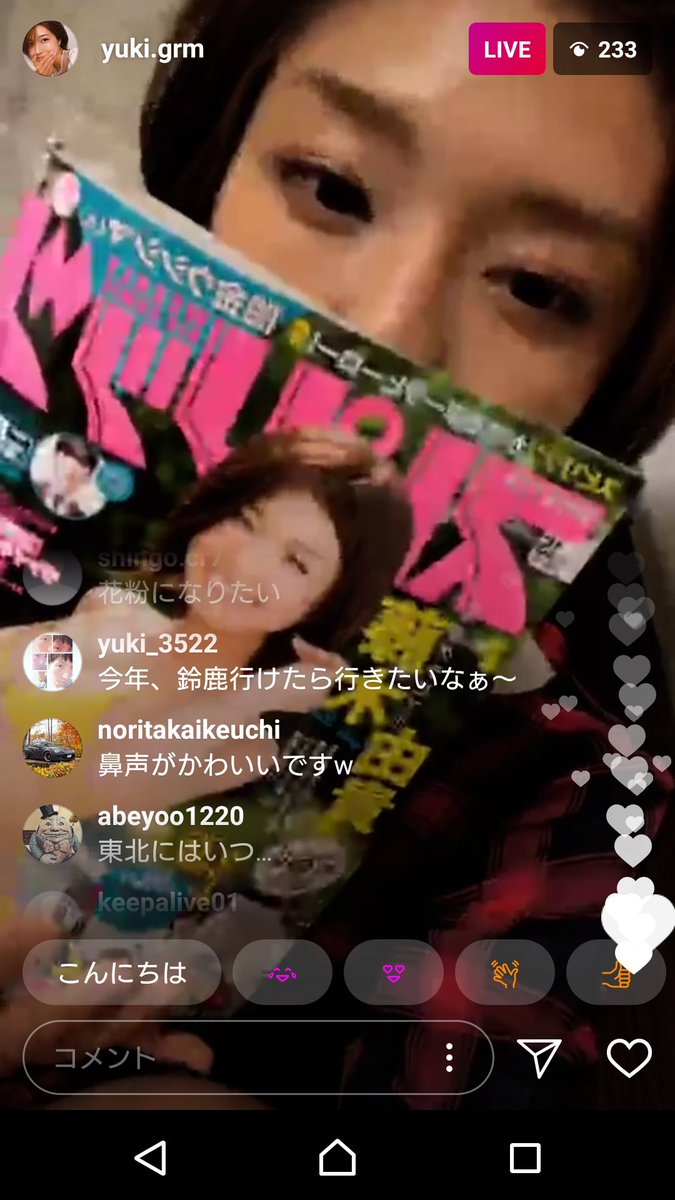Like the live stream with heart
Viewport: 675px width, 1200px height.
click(x=629, y=1057)
